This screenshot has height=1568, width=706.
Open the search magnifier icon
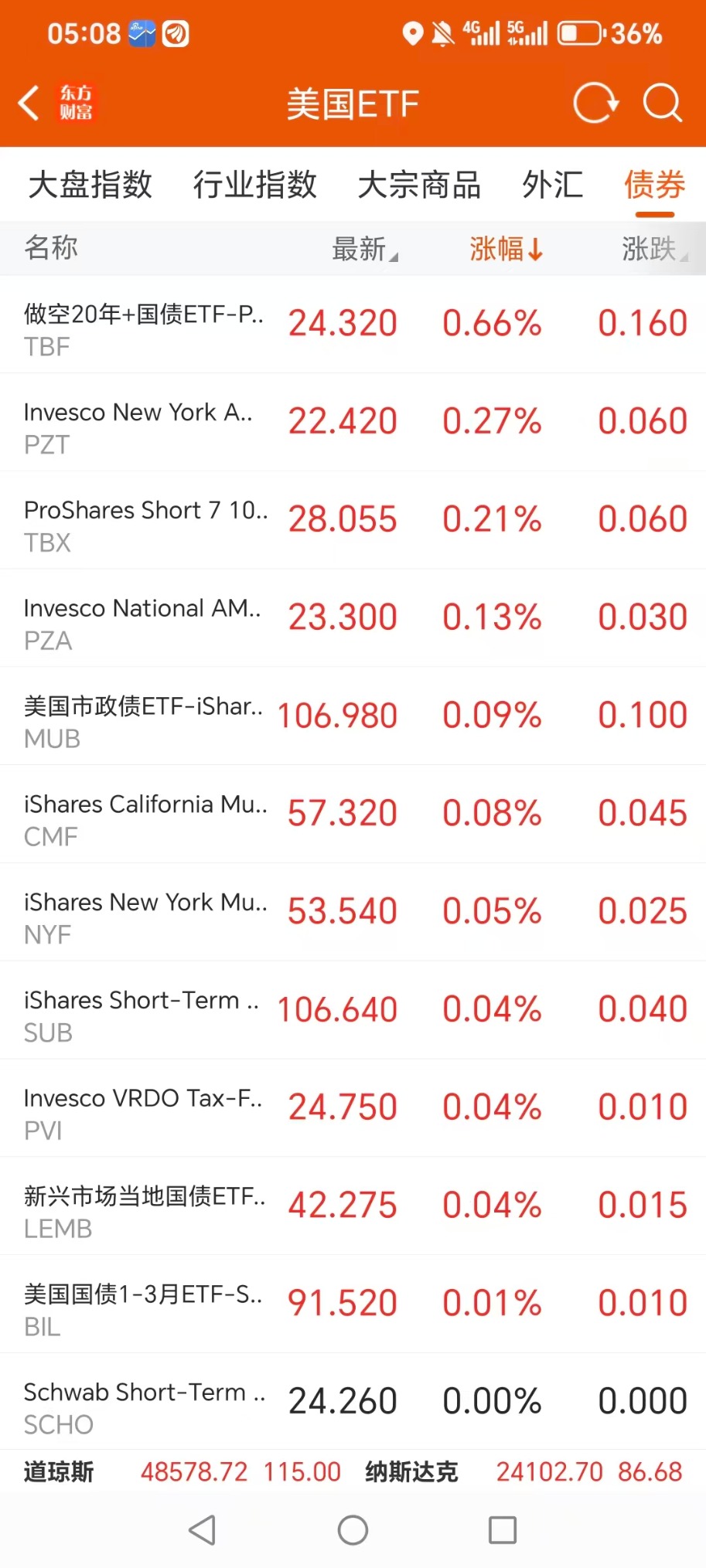(662, 103)
